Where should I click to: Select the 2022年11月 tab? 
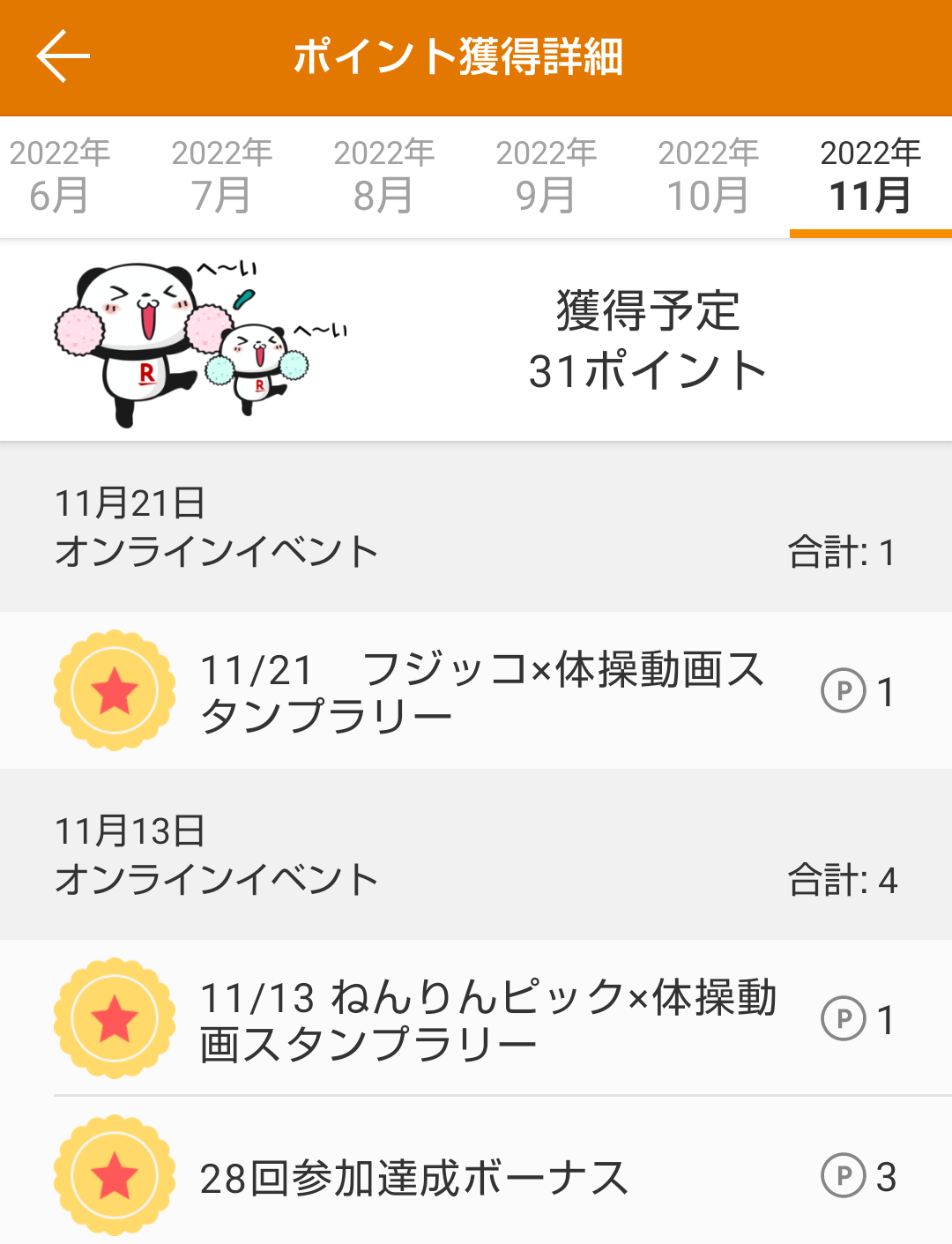point(870,175)
